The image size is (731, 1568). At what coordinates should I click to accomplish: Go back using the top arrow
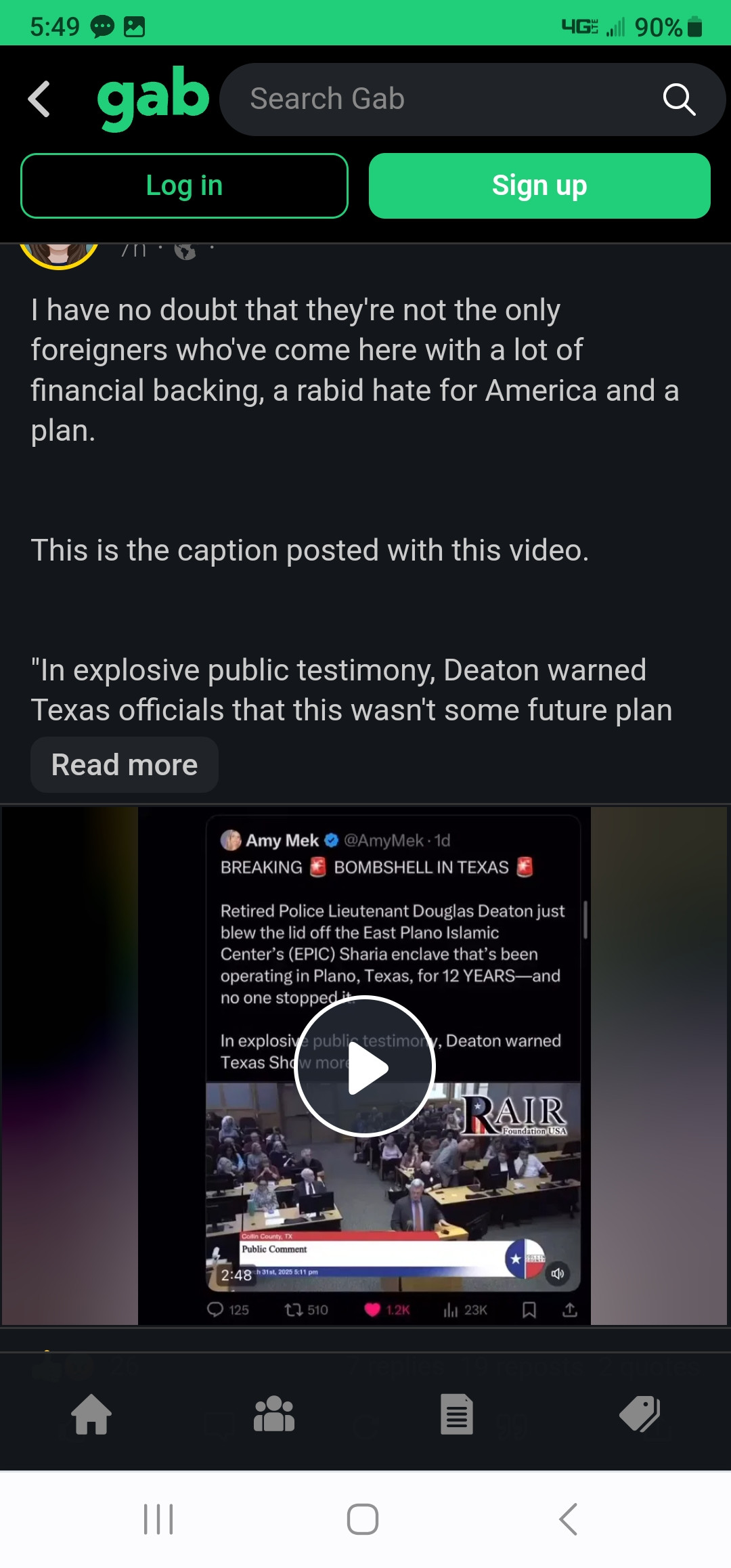(x=39, y=99)
